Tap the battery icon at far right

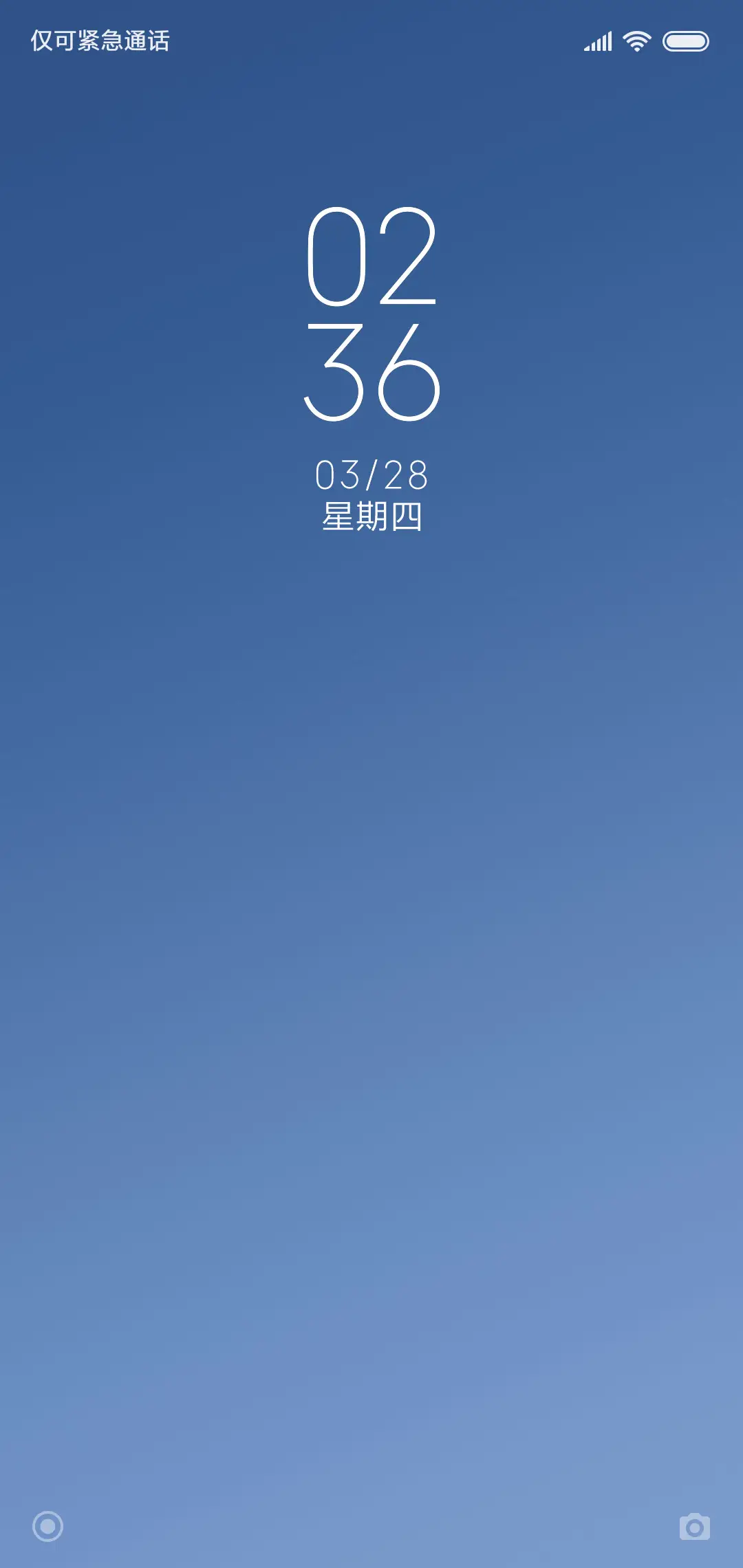click(x=686, y=41)
